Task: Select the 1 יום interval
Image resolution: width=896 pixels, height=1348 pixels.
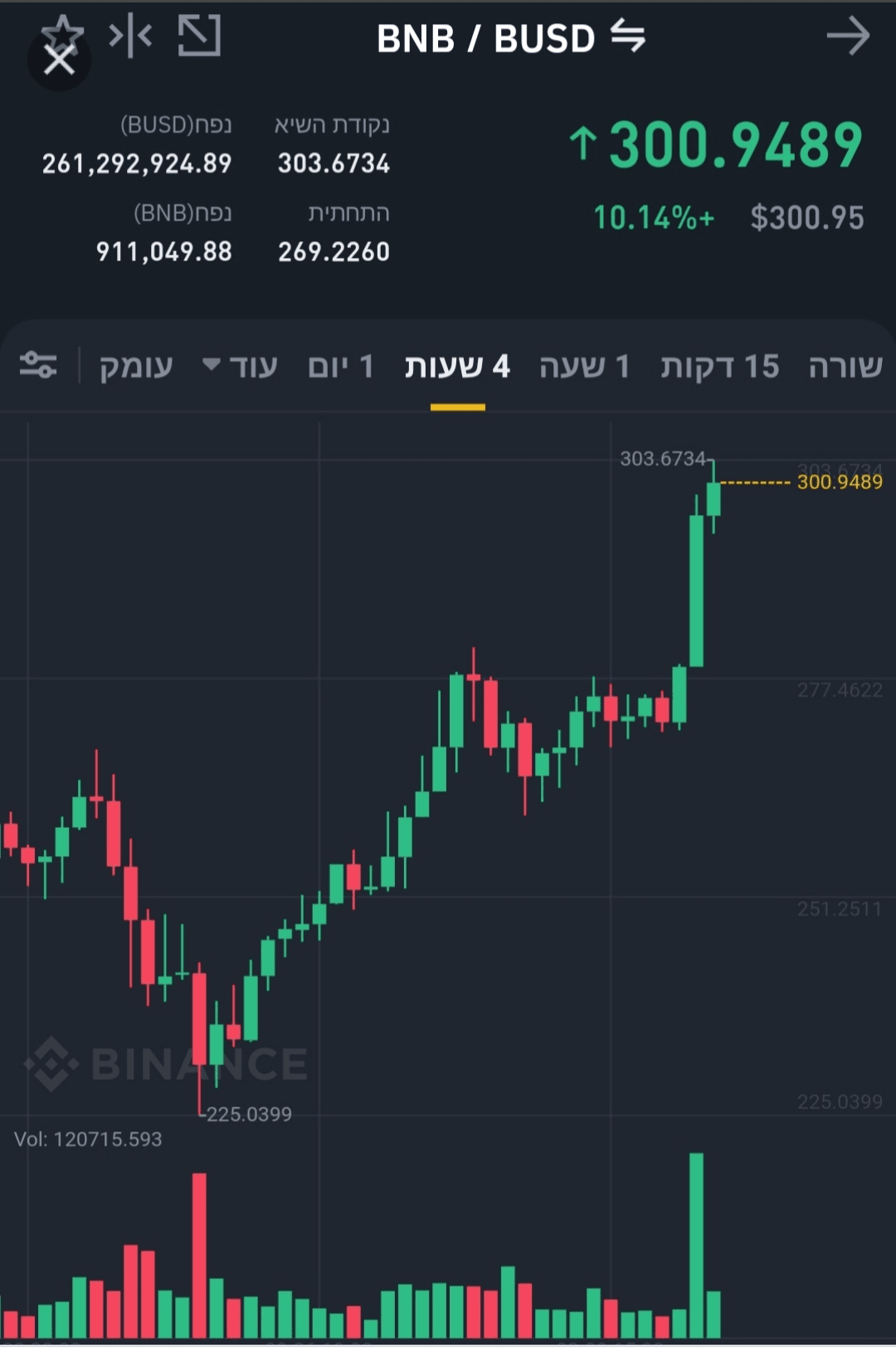Action: click(x=341, y=366)
